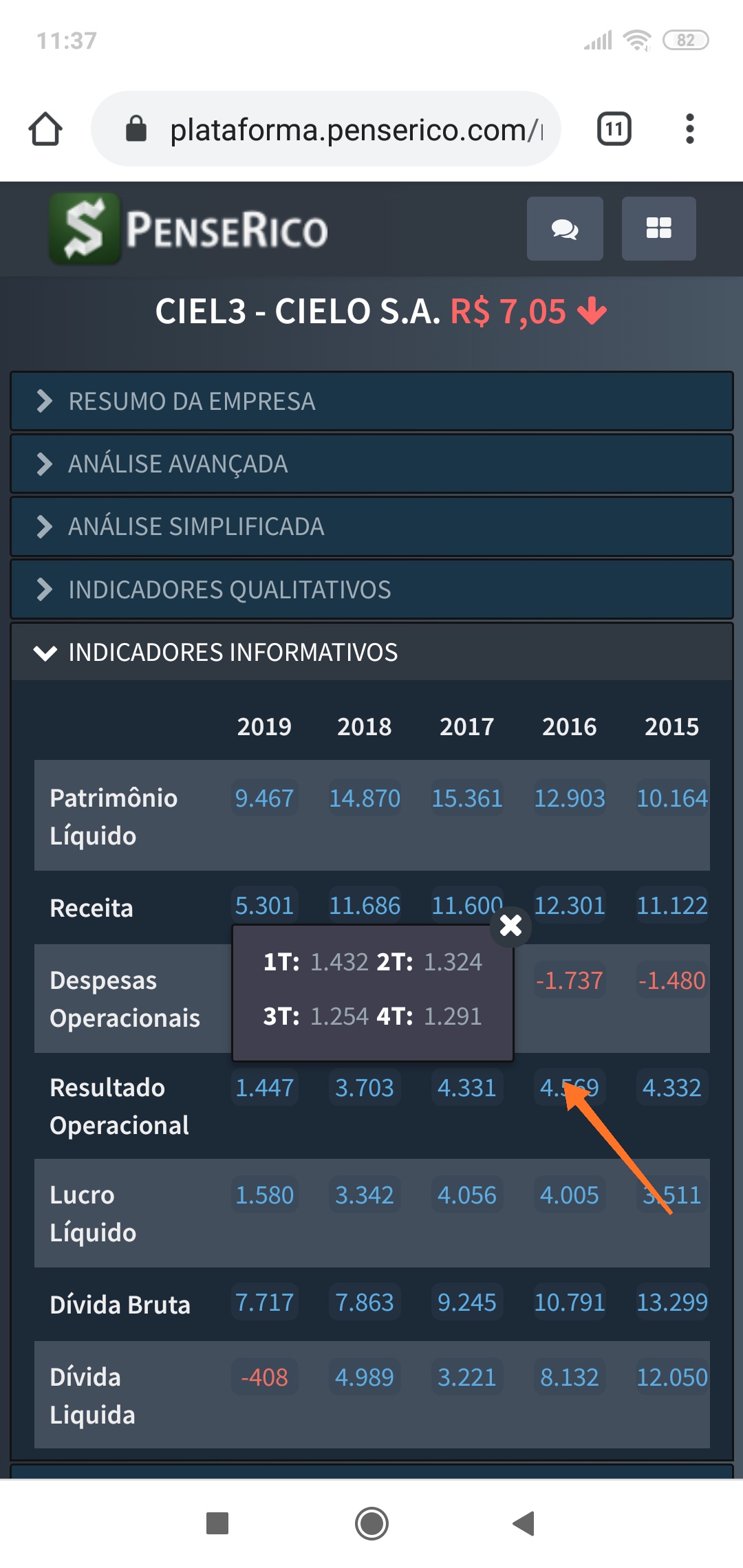The image size is (743, 1568).
Task: Tap the 2016 Dívida Bruta value 10.791
Action: [570, 1303]
